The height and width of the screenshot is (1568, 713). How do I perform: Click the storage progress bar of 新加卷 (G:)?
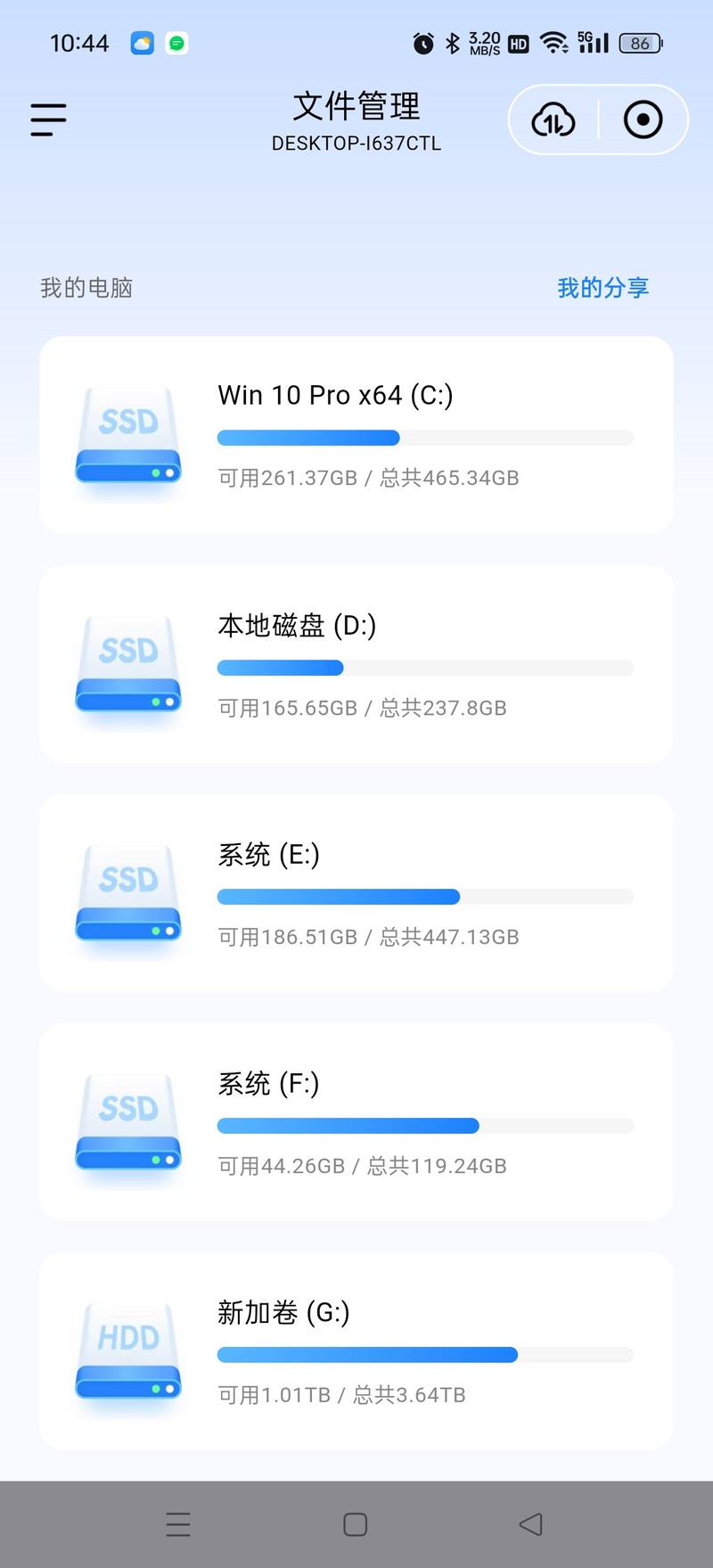[x=424, y=1354]
